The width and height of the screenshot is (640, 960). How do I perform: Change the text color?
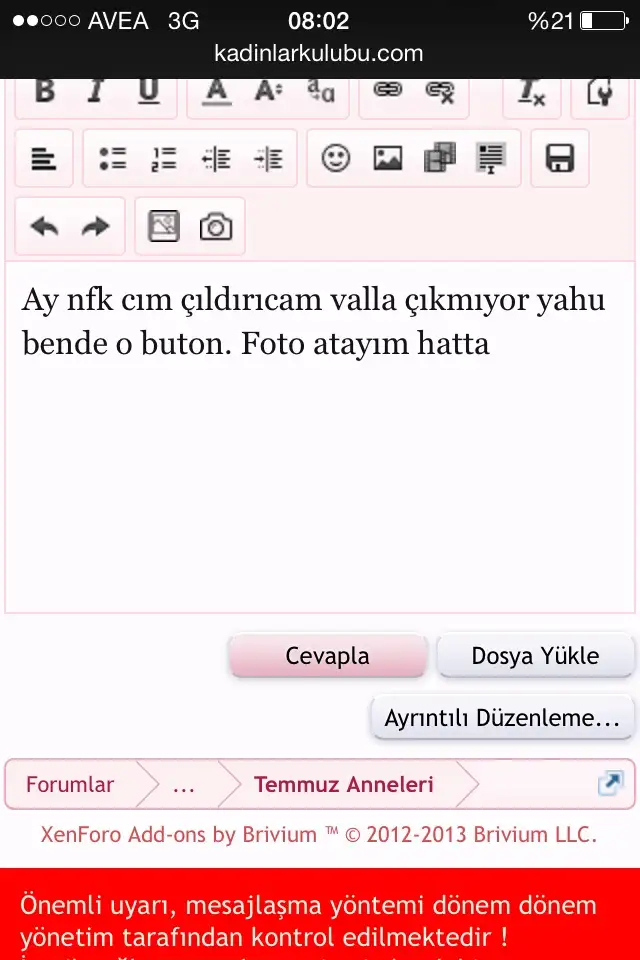click(x=217, y=91)
